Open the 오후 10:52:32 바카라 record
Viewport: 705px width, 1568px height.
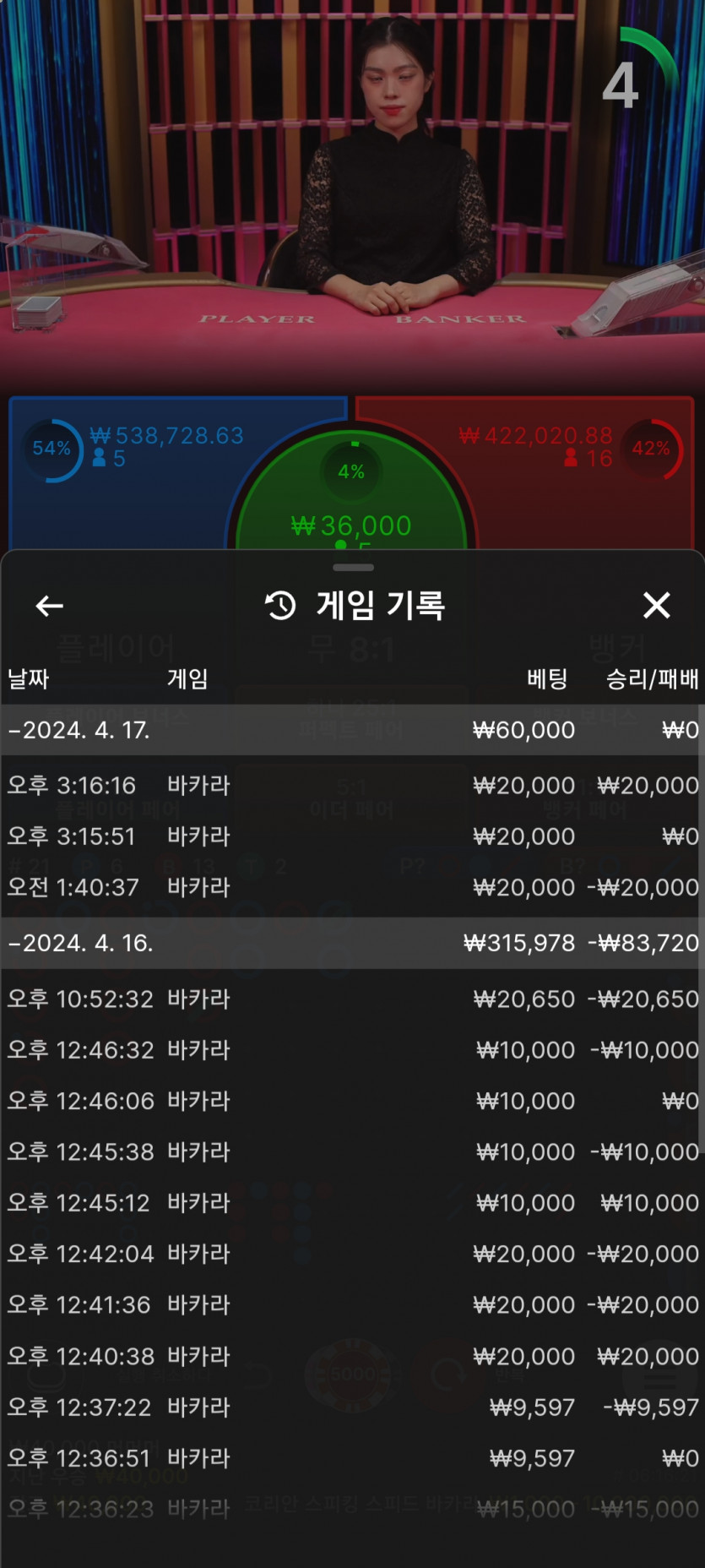(352, 999)
